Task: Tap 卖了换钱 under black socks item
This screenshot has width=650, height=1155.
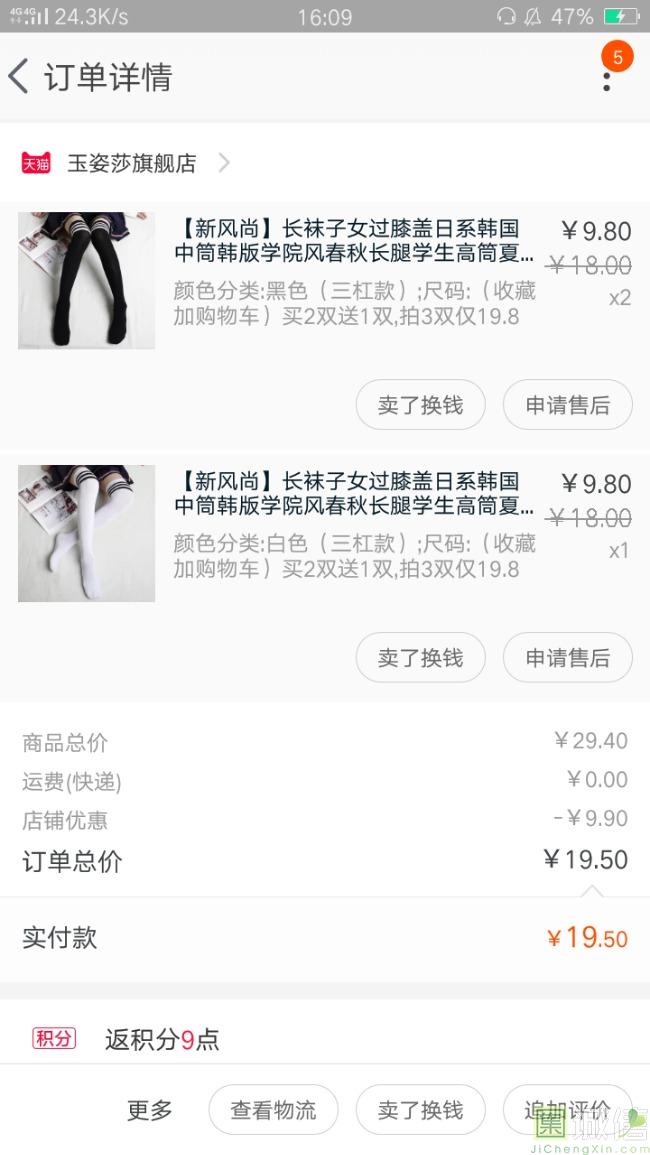Action: (420, 405)
